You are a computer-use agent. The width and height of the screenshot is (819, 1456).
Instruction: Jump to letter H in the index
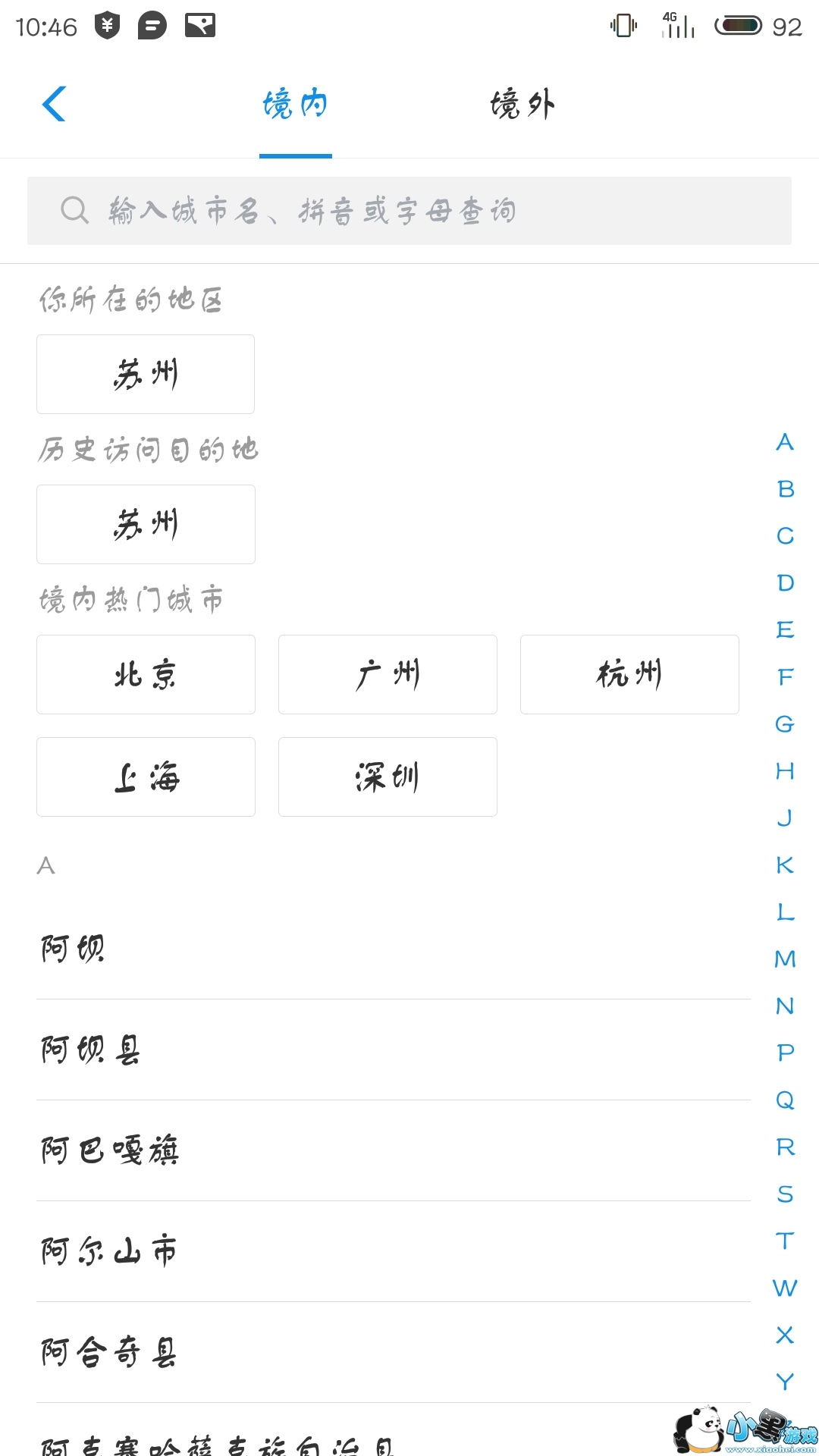pos(785,771)
